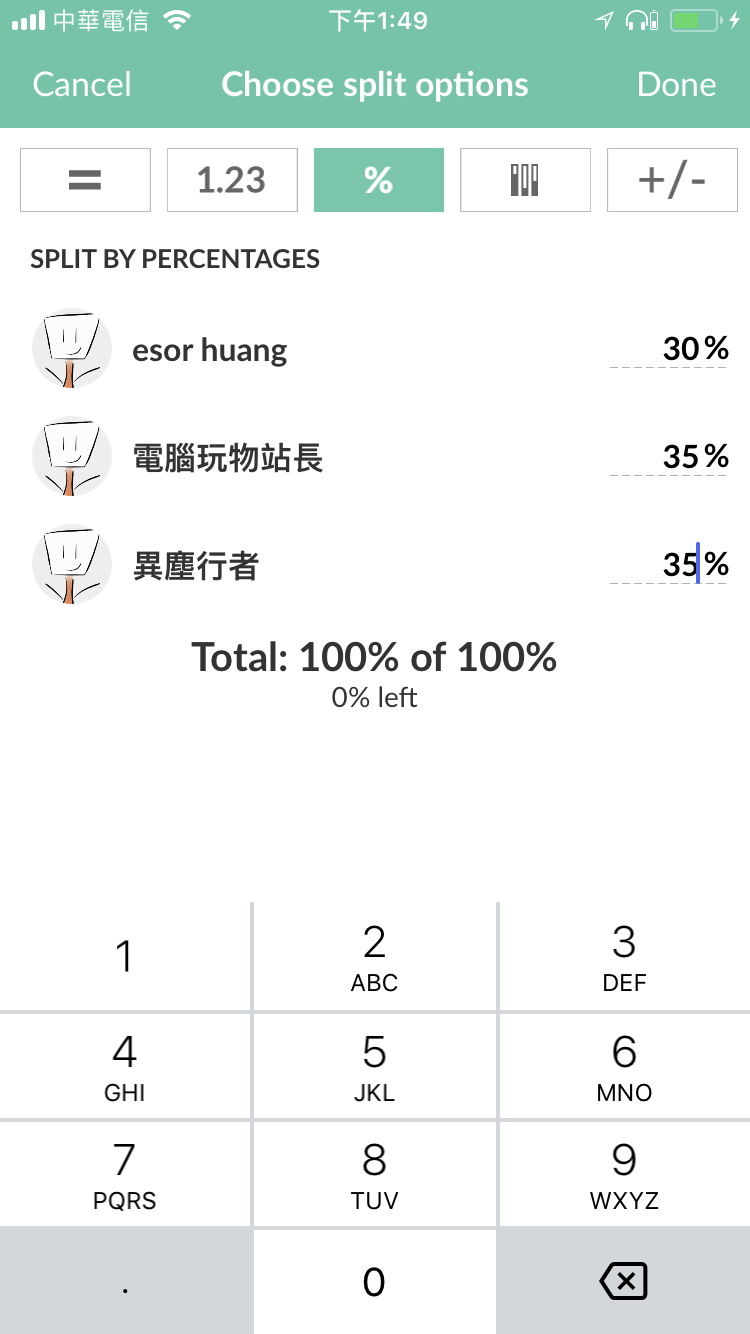
Task: Edit esor huang's percentage field
Action: [668, 349]
